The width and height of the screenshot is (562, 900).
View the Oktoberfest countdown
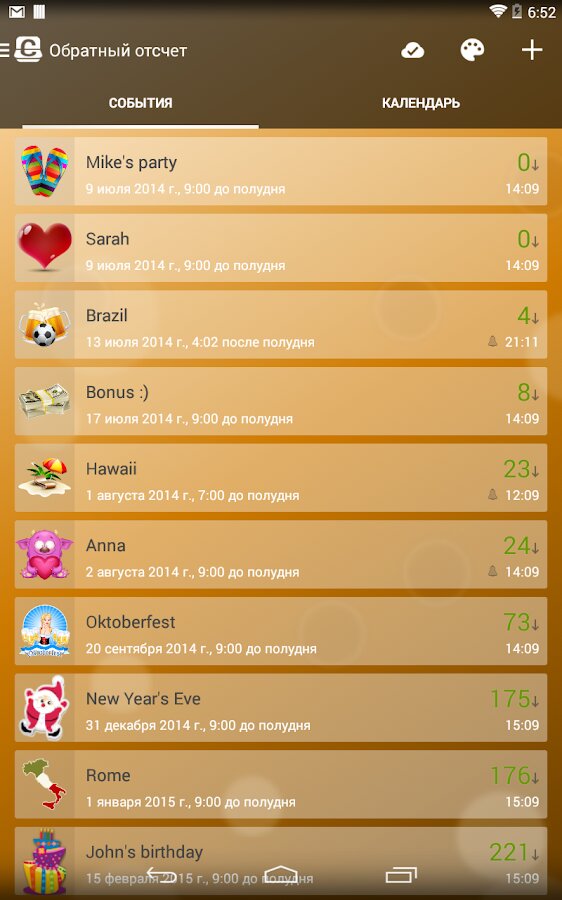tap(281, 631)
